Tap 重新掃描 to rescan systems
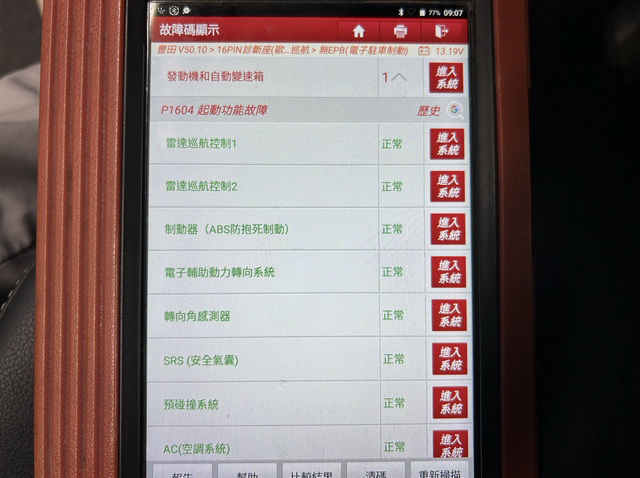This screenshot has height=478, width=640. pyautogui.click(x=441, y=470)
